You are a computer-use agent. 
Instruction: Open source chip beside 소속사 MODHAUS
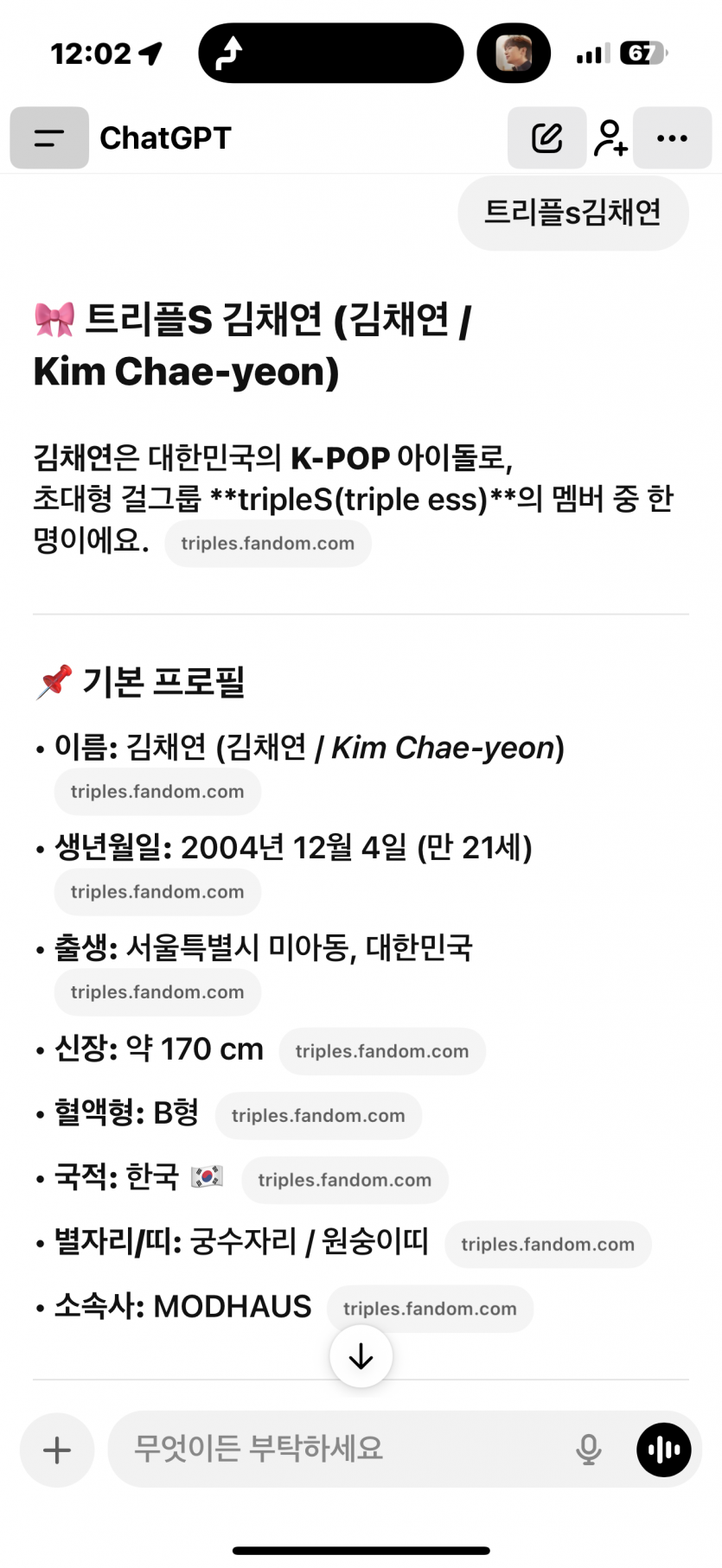pos(430,1309)
